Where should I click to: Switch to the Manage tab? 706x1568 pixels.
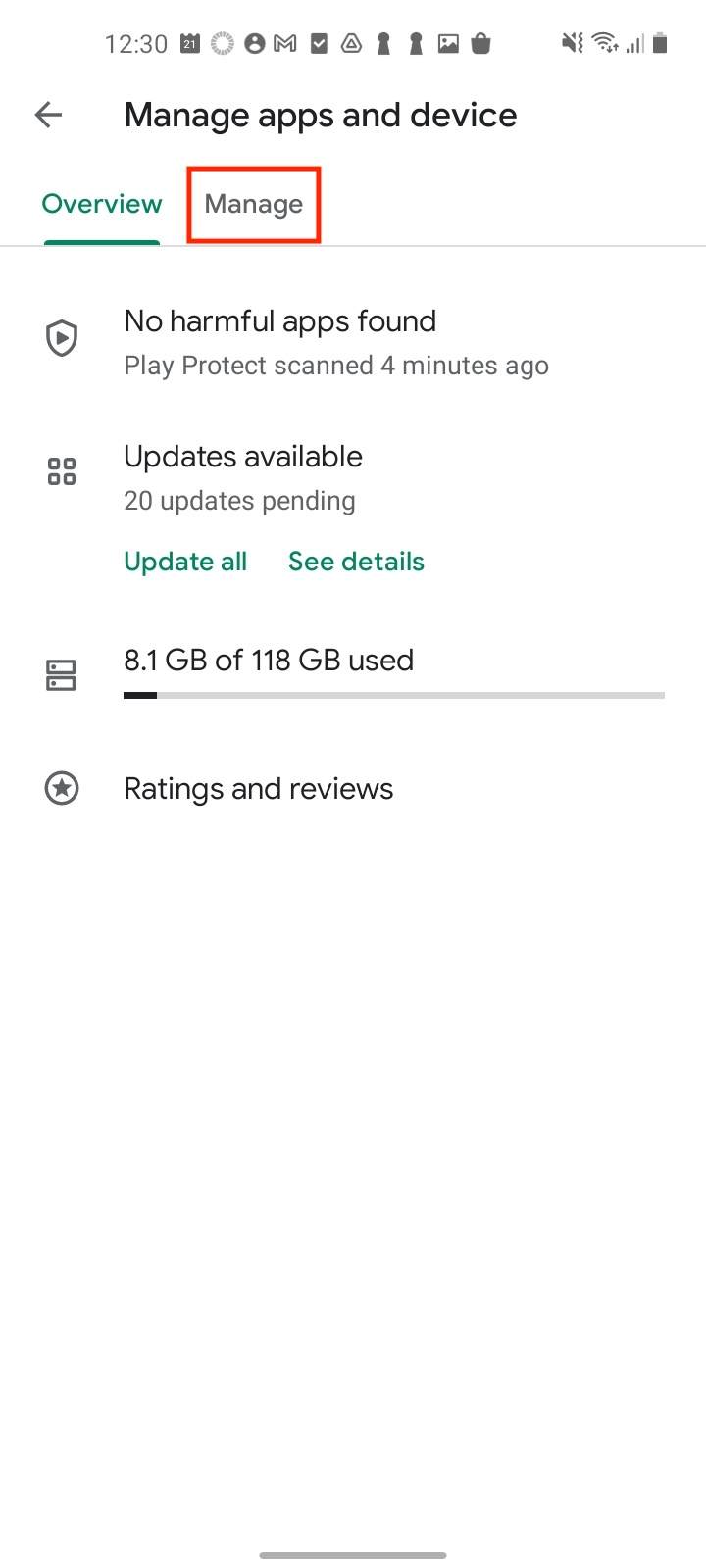coord(253,203)
